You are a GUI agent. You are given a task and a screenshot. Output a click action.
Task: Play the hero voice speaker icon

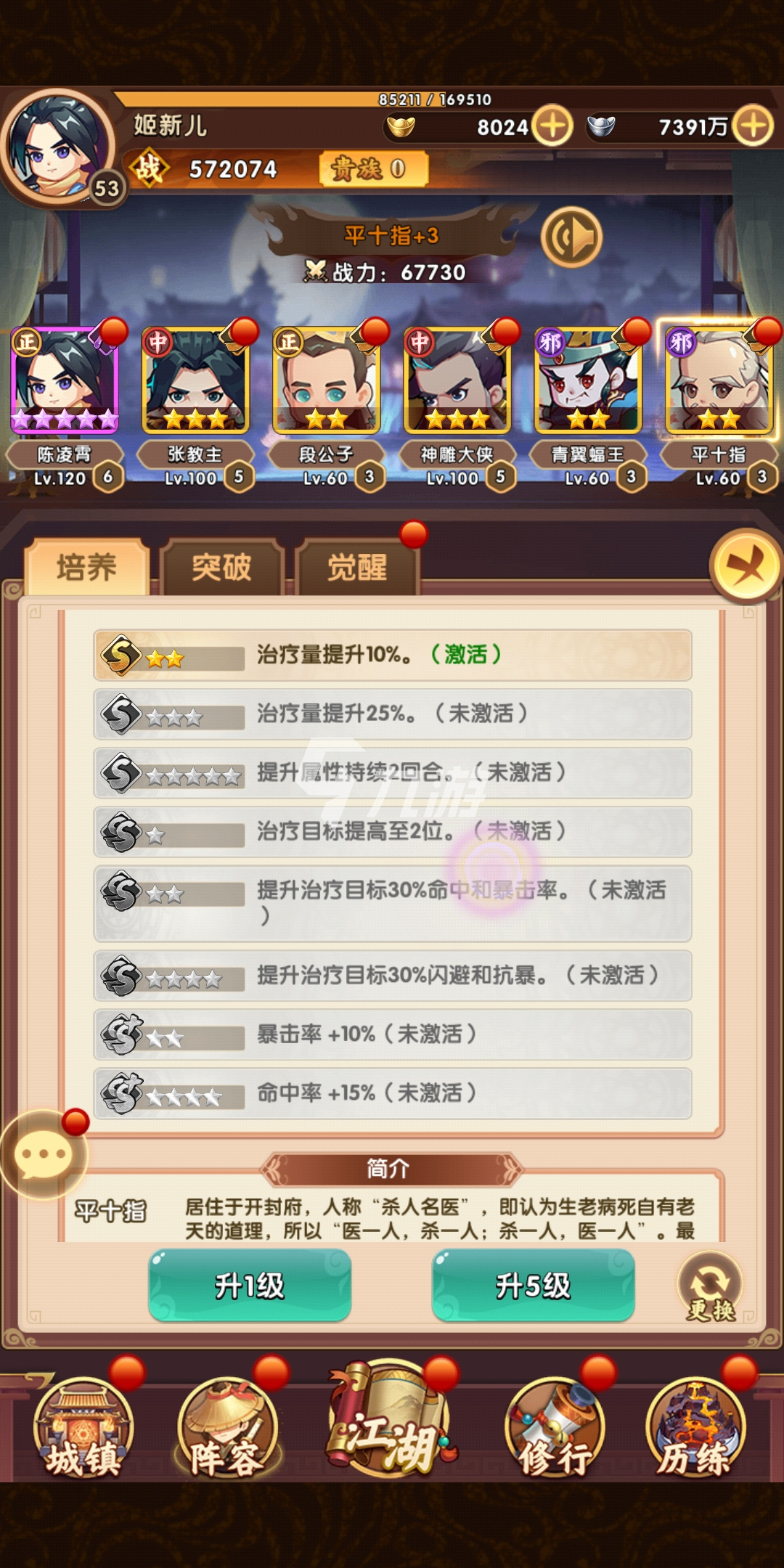pos(571,237)
